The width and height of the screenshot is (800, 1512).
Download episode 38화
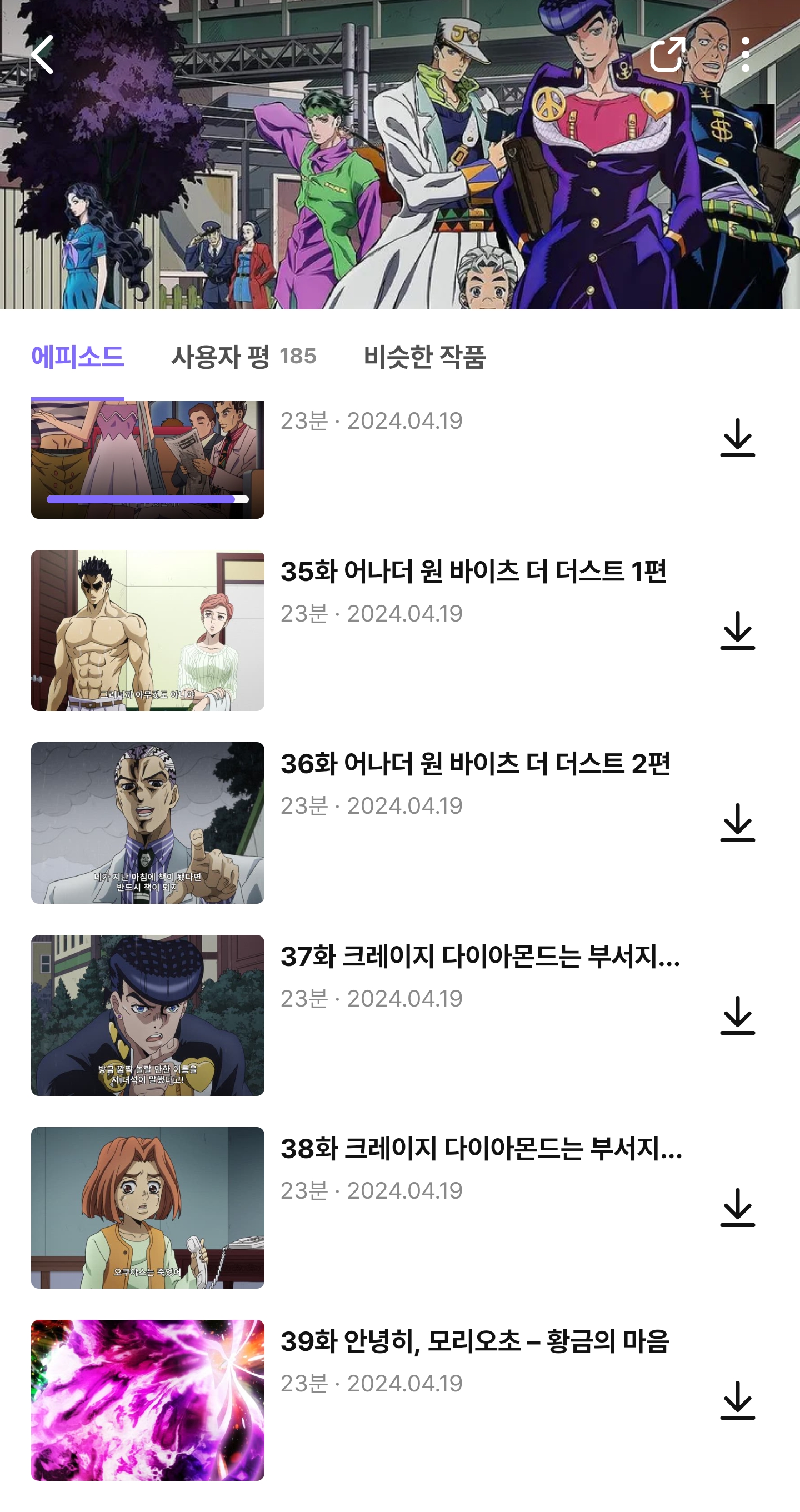[x=737, y=1208]
